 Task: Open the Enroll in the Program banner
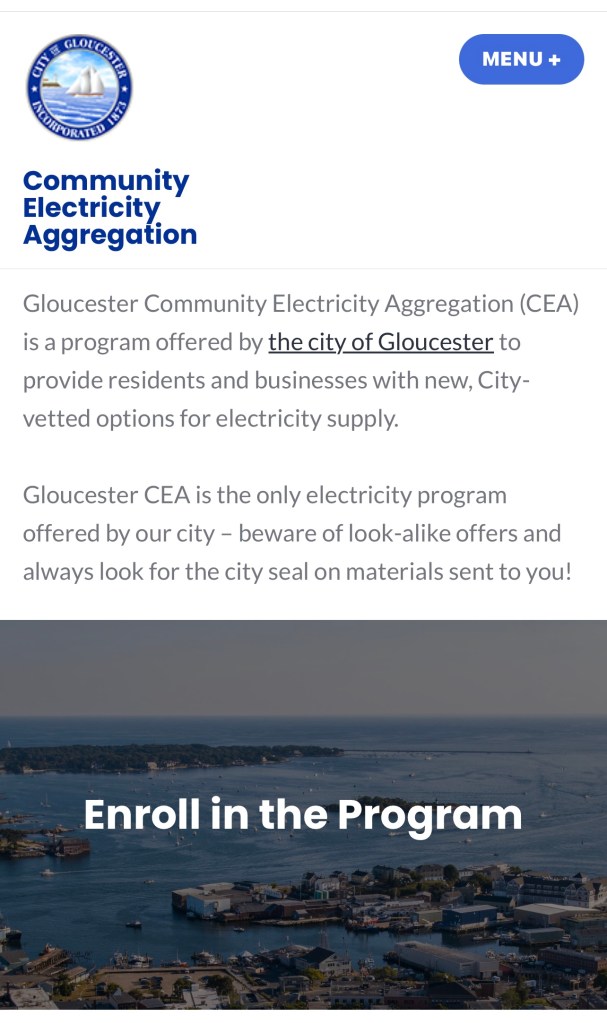[303, 814]
